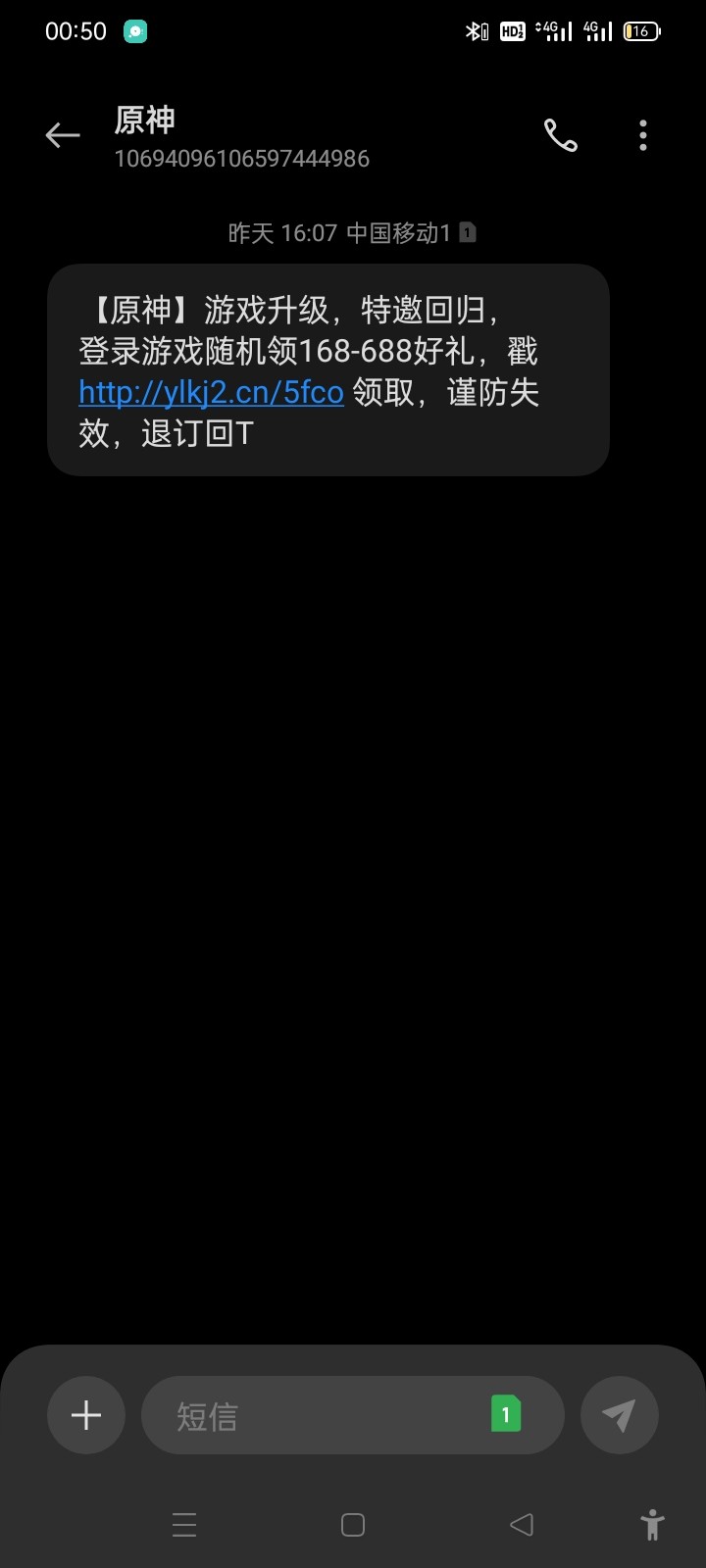This screenshot has width=706, height=1568.
Task: Tap the send message icon
Action: pos(619,1414)
